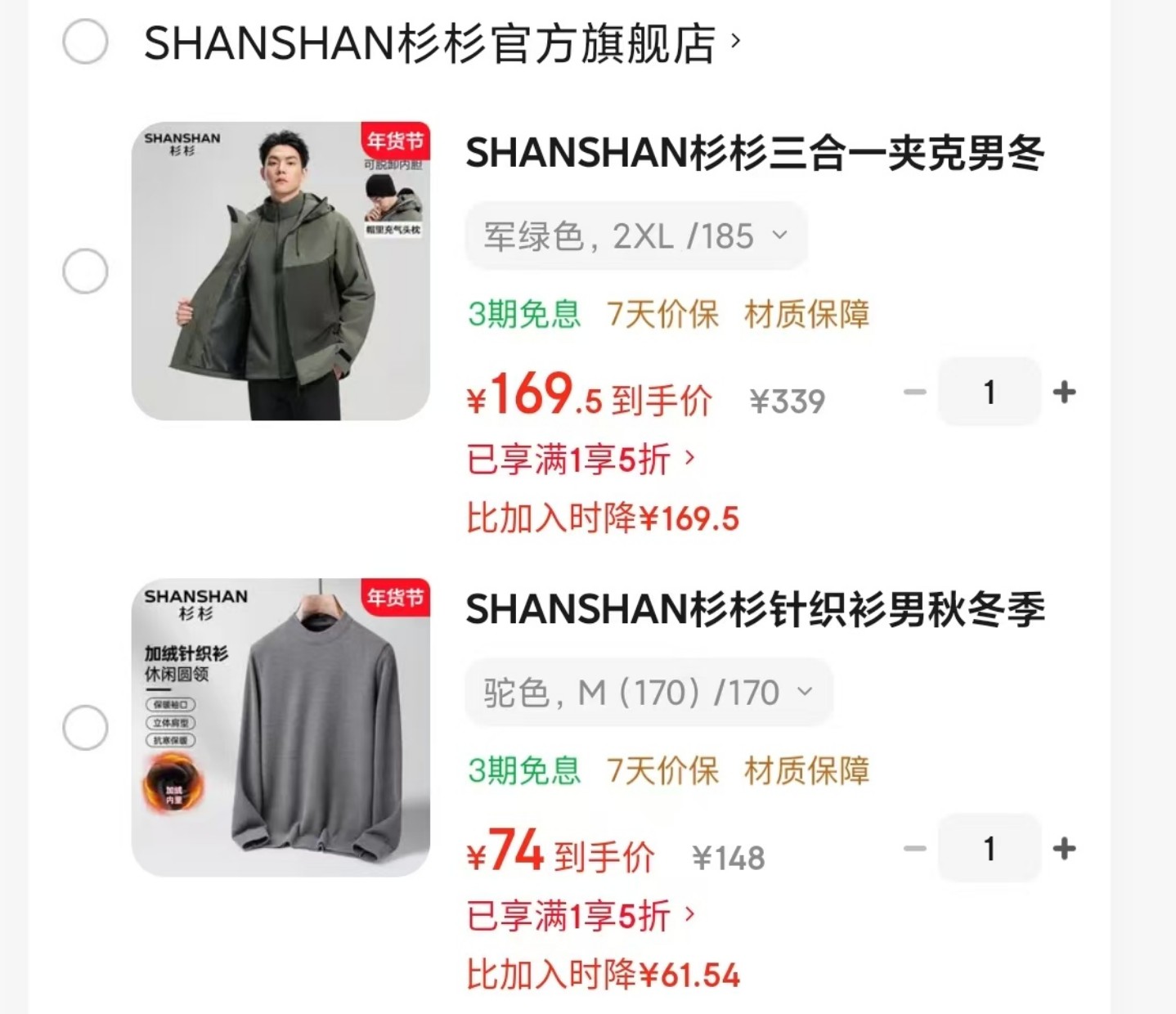Change the 驼色, M (170) /170 variant
1176x1014 pixels.
(648, 693)
